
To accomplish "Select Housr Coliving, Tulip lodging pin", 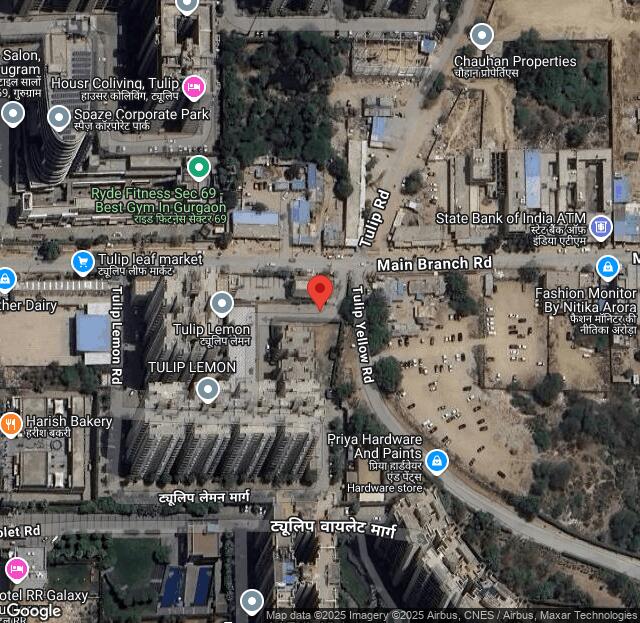I will click(194, 86).
